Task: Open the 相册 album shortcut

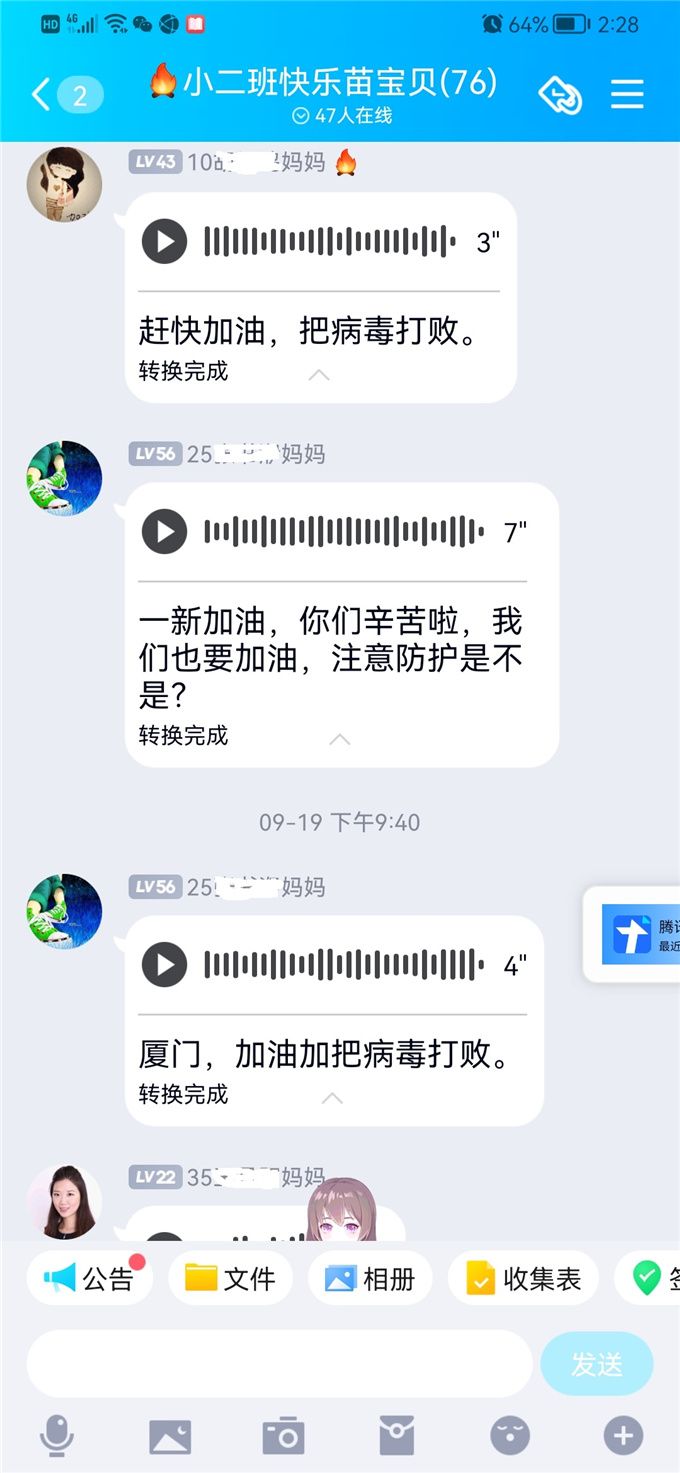Action: (x=370, y=1278)
